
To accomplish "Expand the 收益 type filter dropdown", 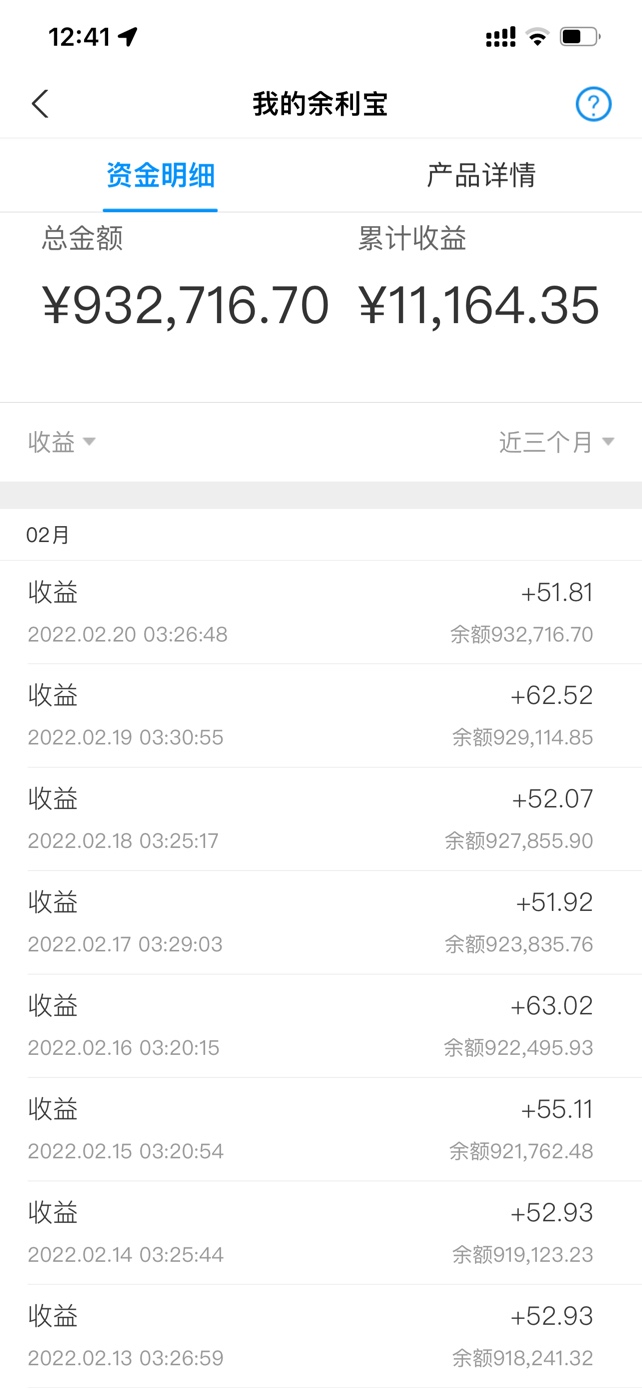I will coord(62,442).
